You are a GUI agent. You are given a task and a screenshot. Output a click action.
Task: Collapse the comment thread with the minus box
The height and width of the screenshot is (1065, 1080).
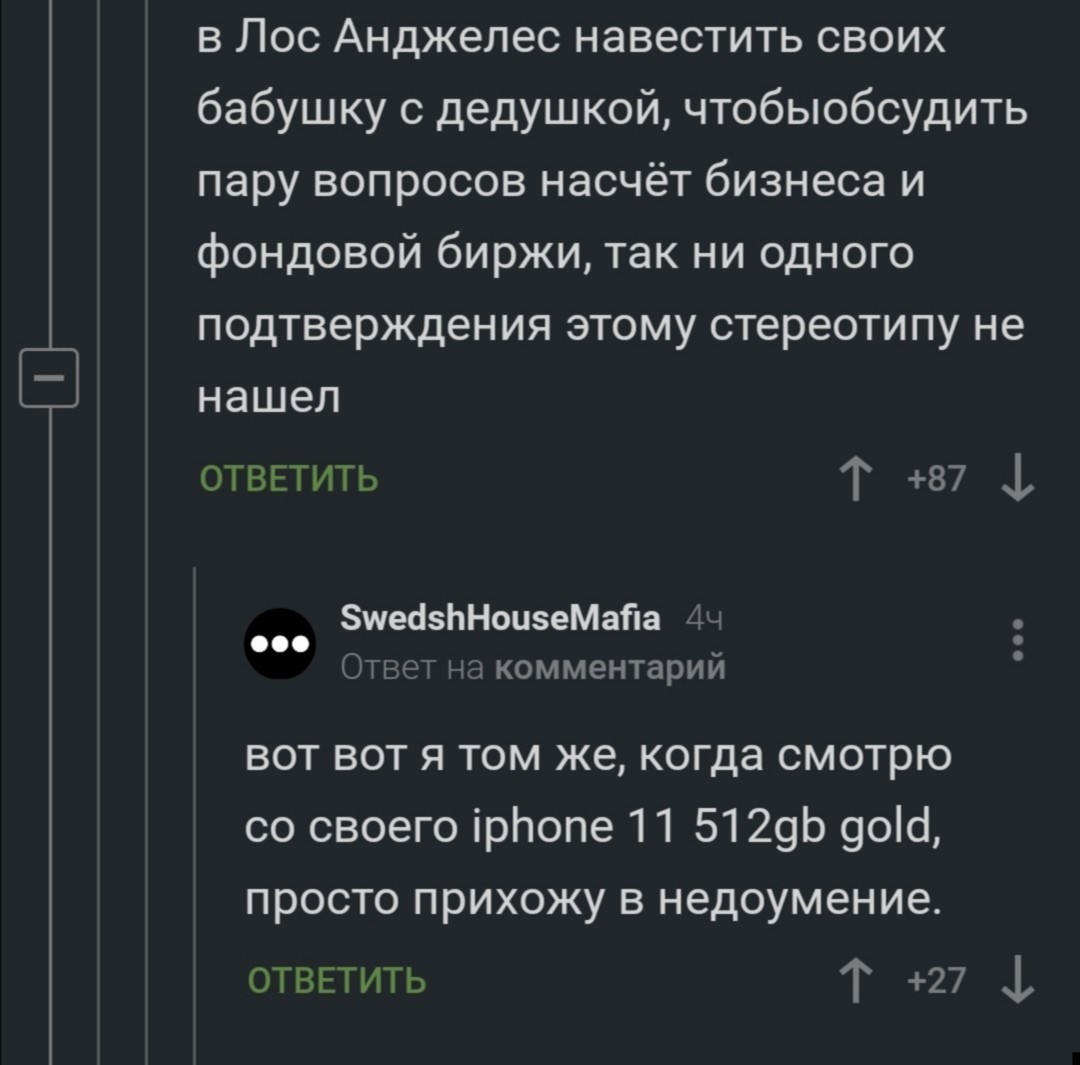point(49,379)
